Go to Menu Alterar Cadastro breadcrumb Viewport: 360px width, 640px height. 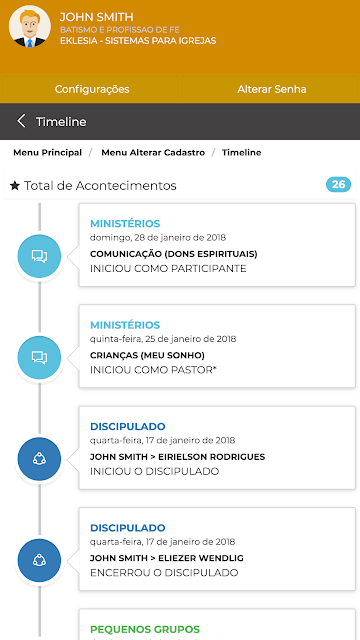click(x=153, y=153)
